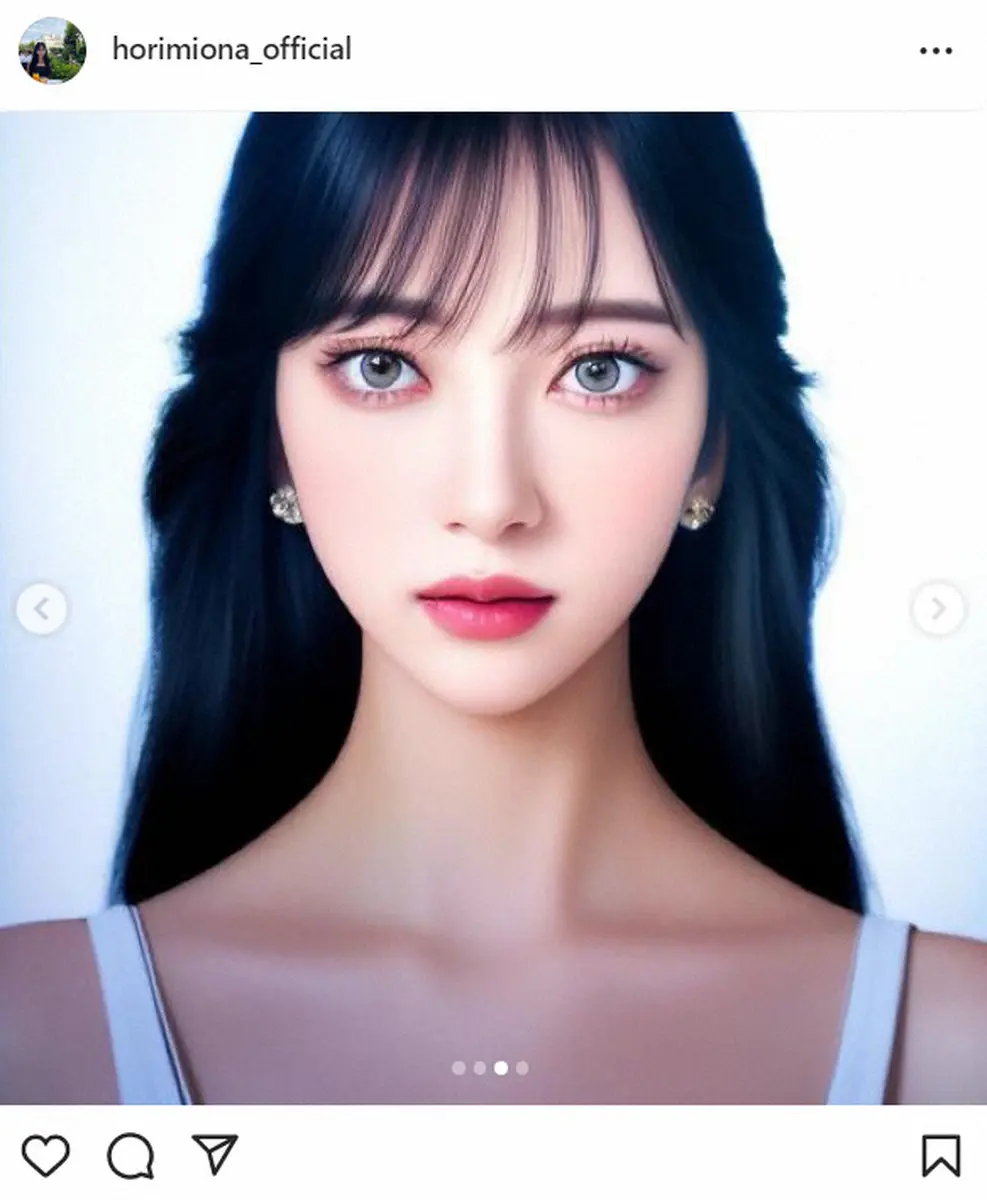Screen dimensions: 987x1200
Task: Save this post with the bookmark
Action: pyautogui.click(x=940, y=1156)
